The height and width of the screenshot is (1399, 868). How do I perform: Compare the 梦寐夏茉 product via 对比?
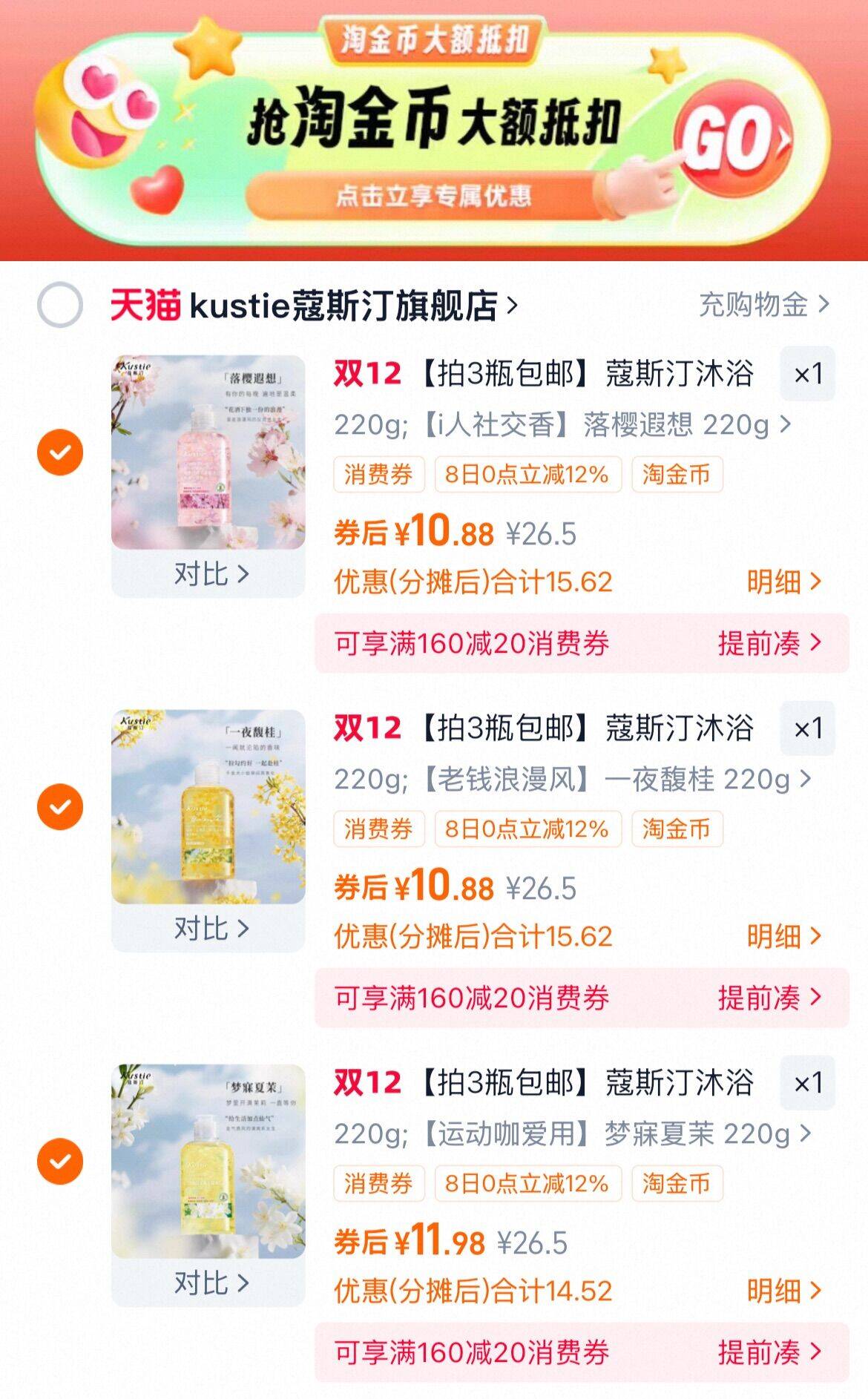pyautogui.click(x=210, y=1283)
